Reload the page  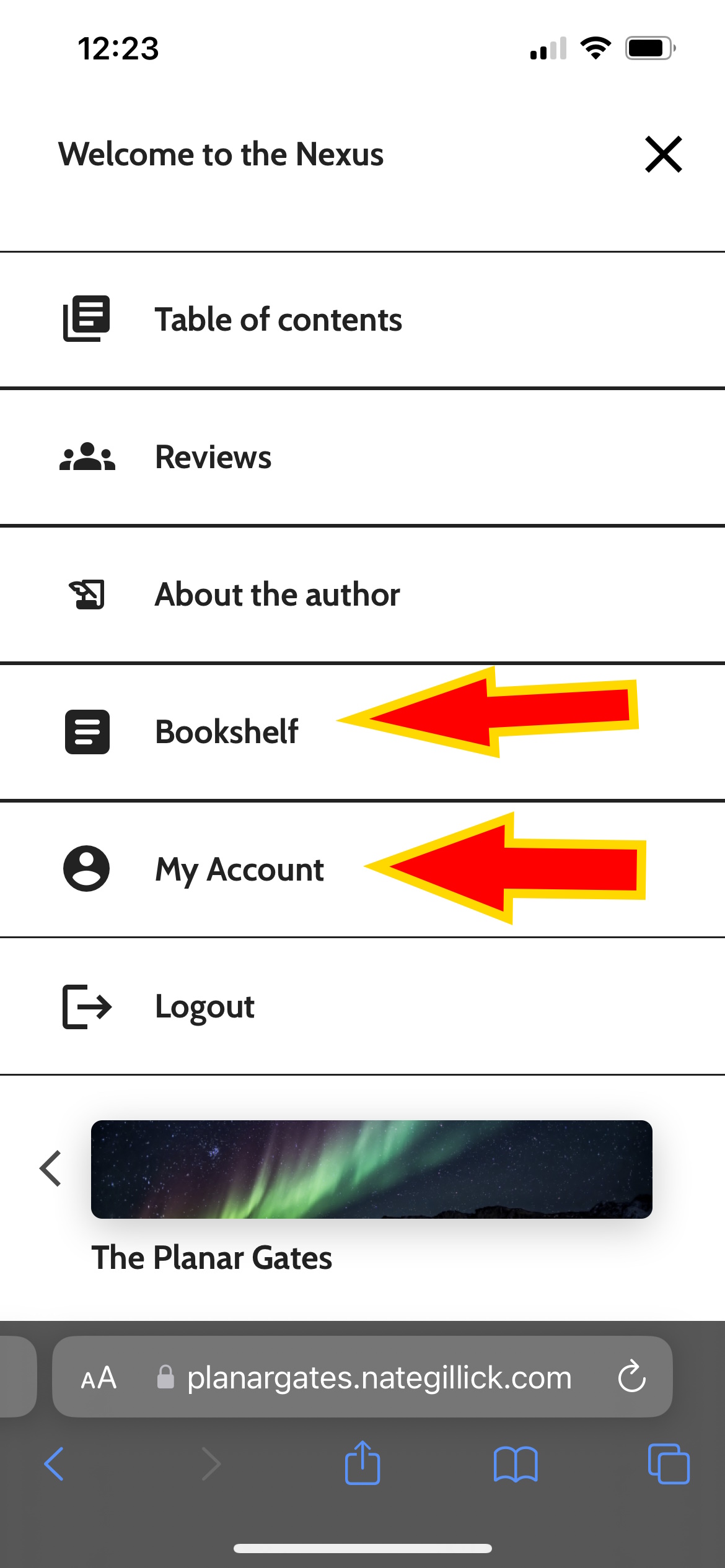tap(632, 1377)
